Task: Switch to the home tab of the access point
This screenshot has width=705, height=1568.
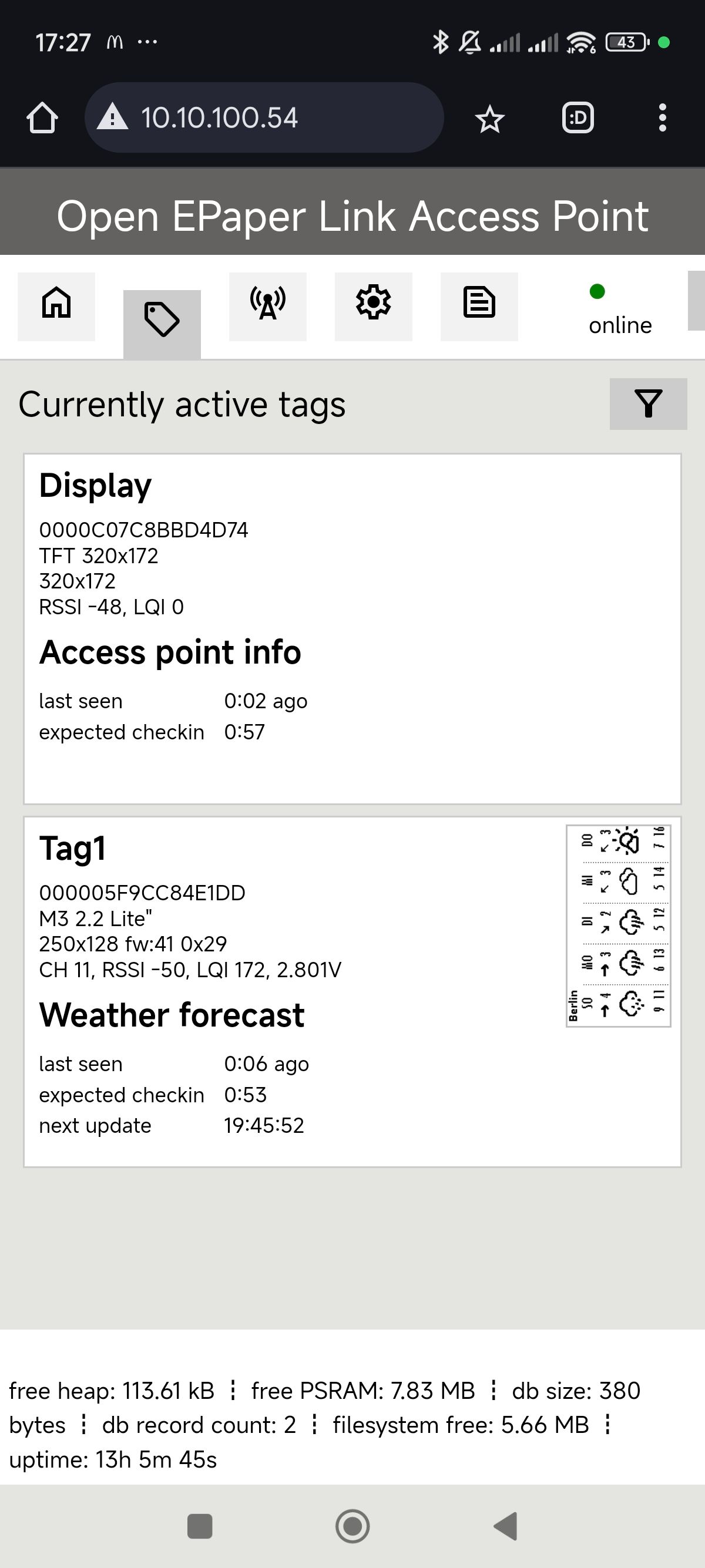Action: pyautogui.click(x=56, y=306)
